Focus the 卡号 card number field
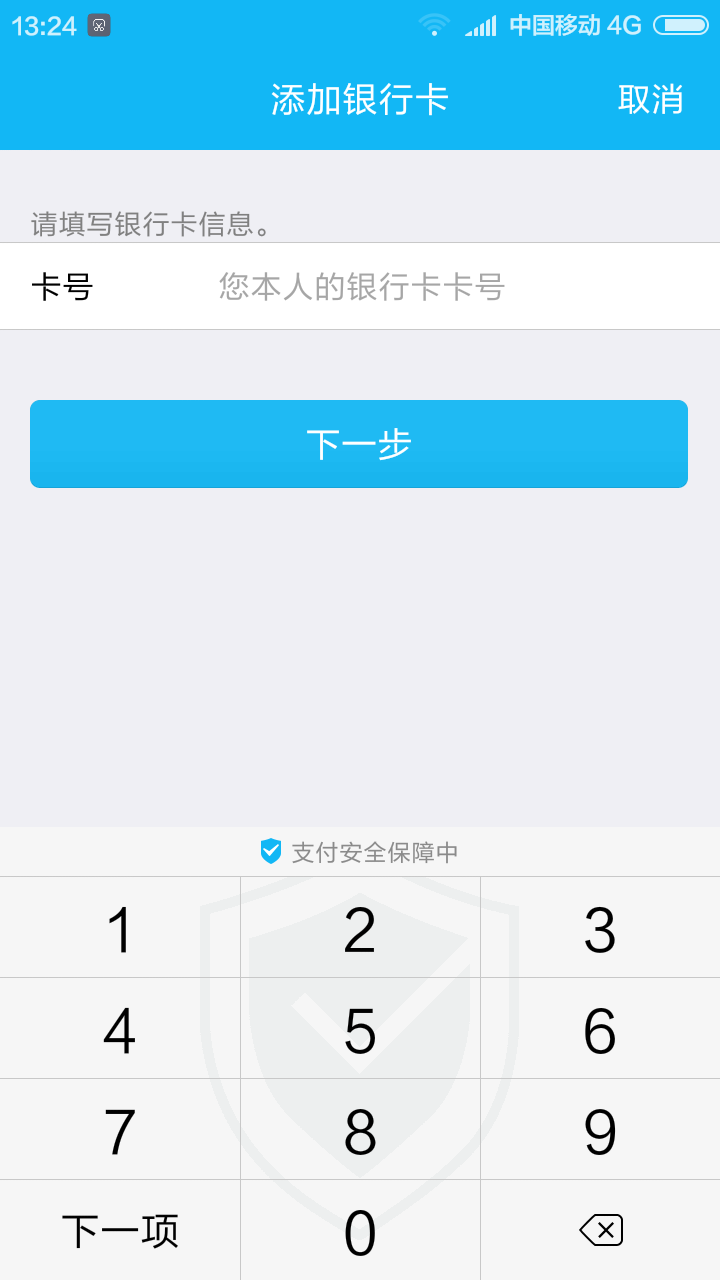The image size is (720, 1280). [360, 287]
